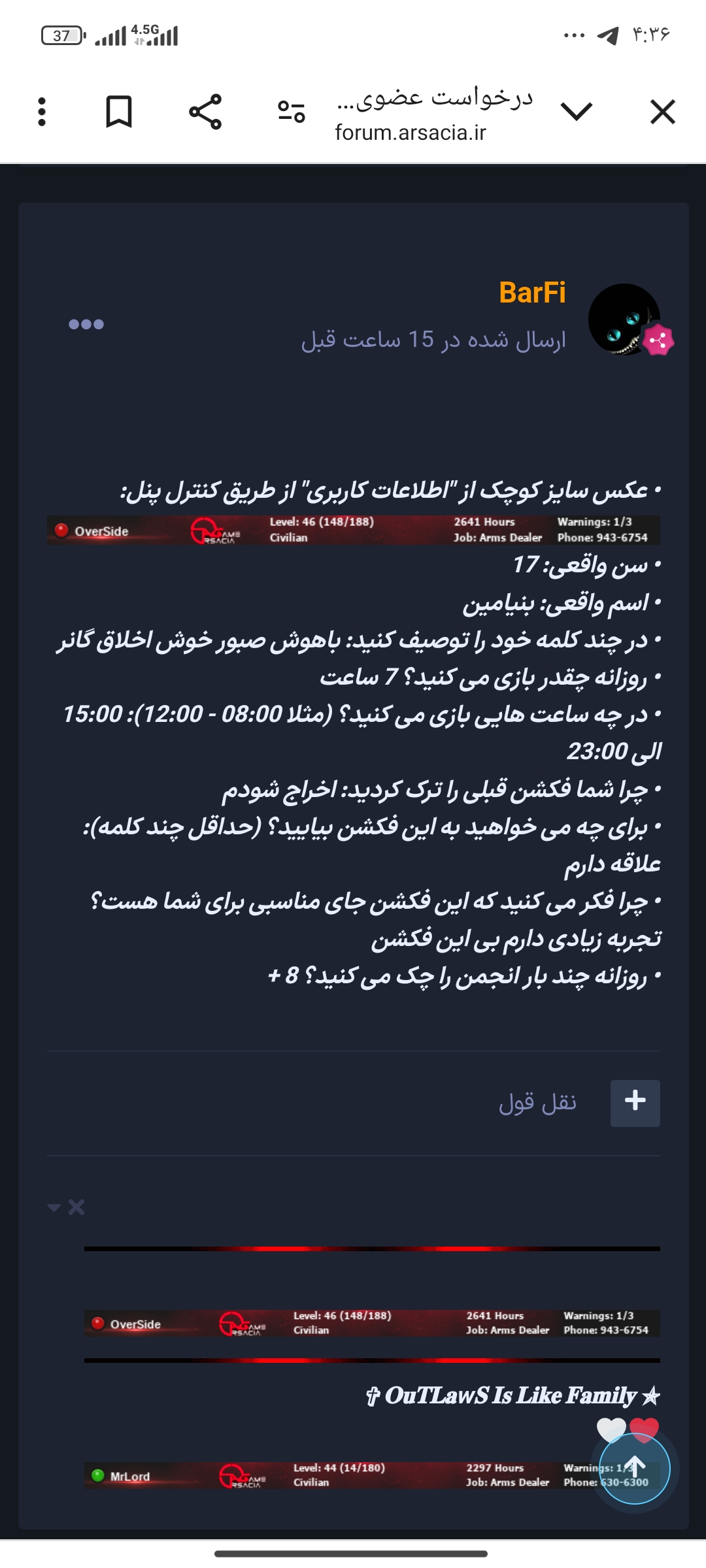Tap BarFi's avatar picture
706x1568 pixels.
pyautogui.click(x=624, y=319)
